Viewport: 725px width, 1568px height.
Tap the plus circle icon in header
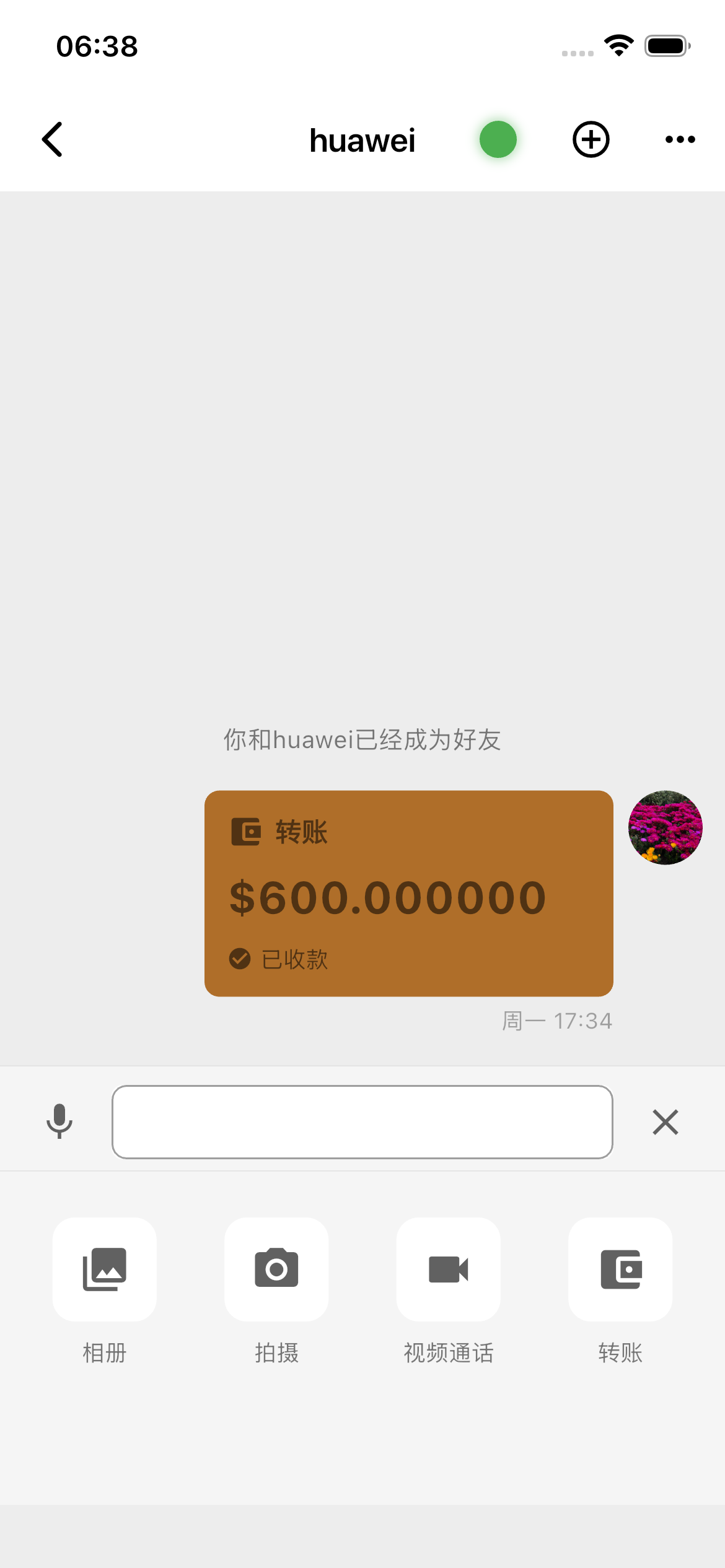coord(591,139)
